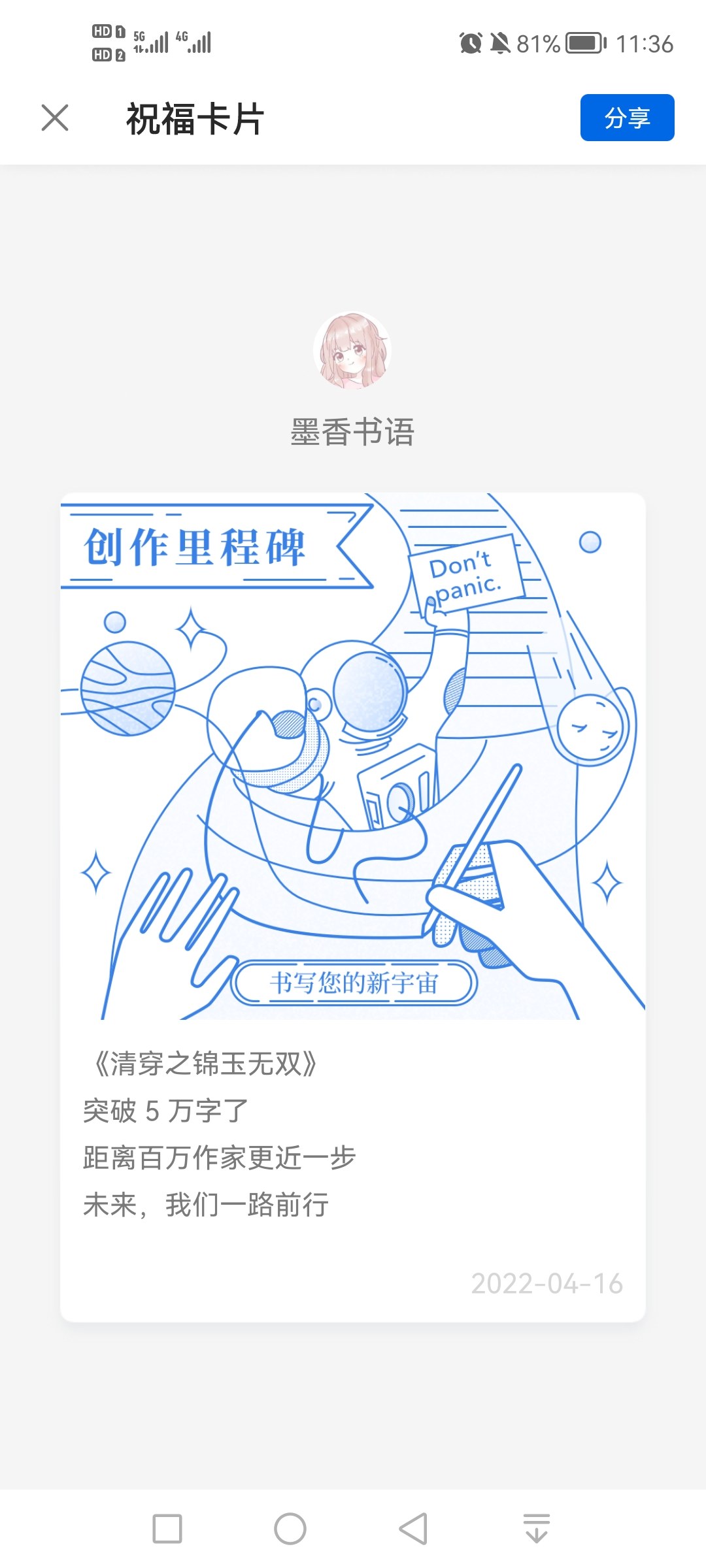Tap the blue 分享 button
The image size is (706, 1568).
(627, 118)
